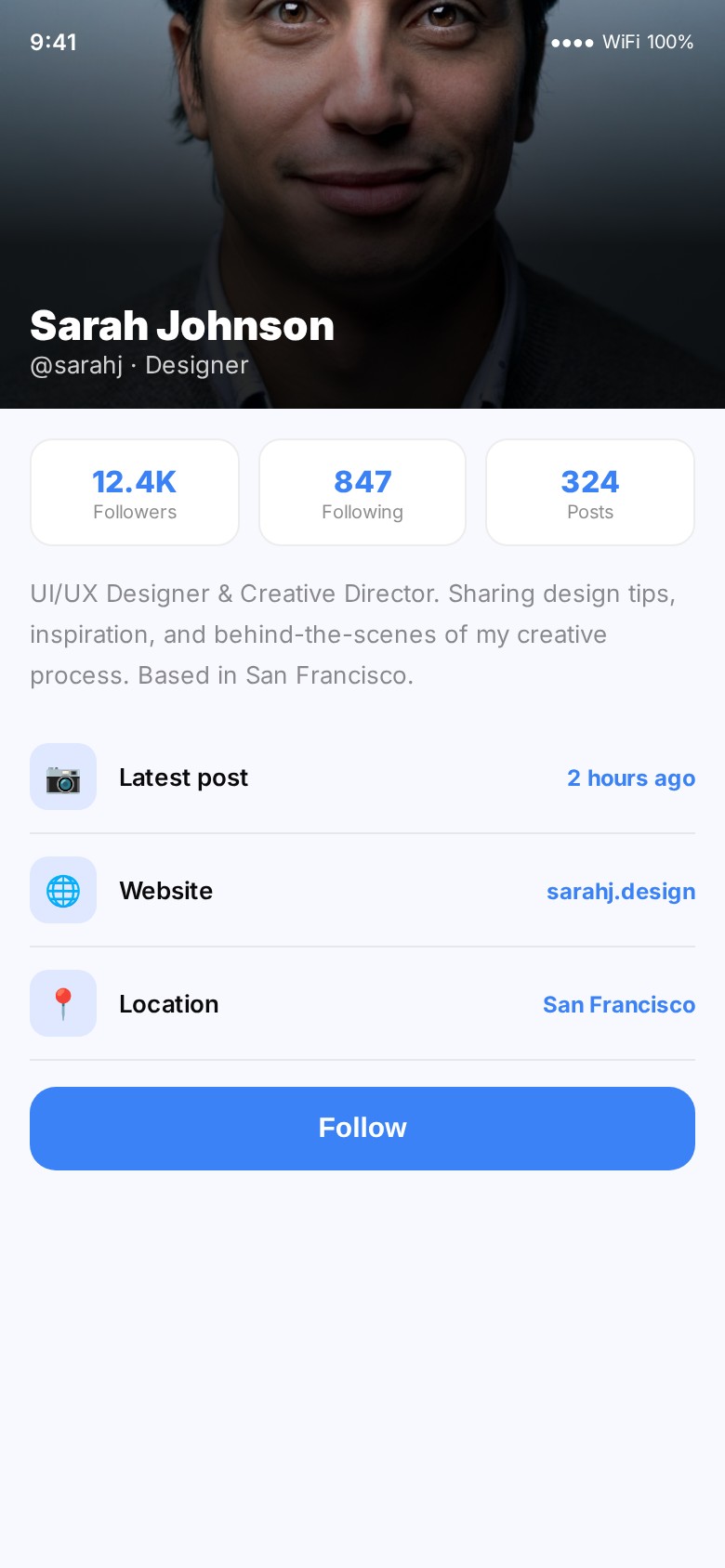
Task: Open the San Francisco Location row
Action: click(362, 1004)
